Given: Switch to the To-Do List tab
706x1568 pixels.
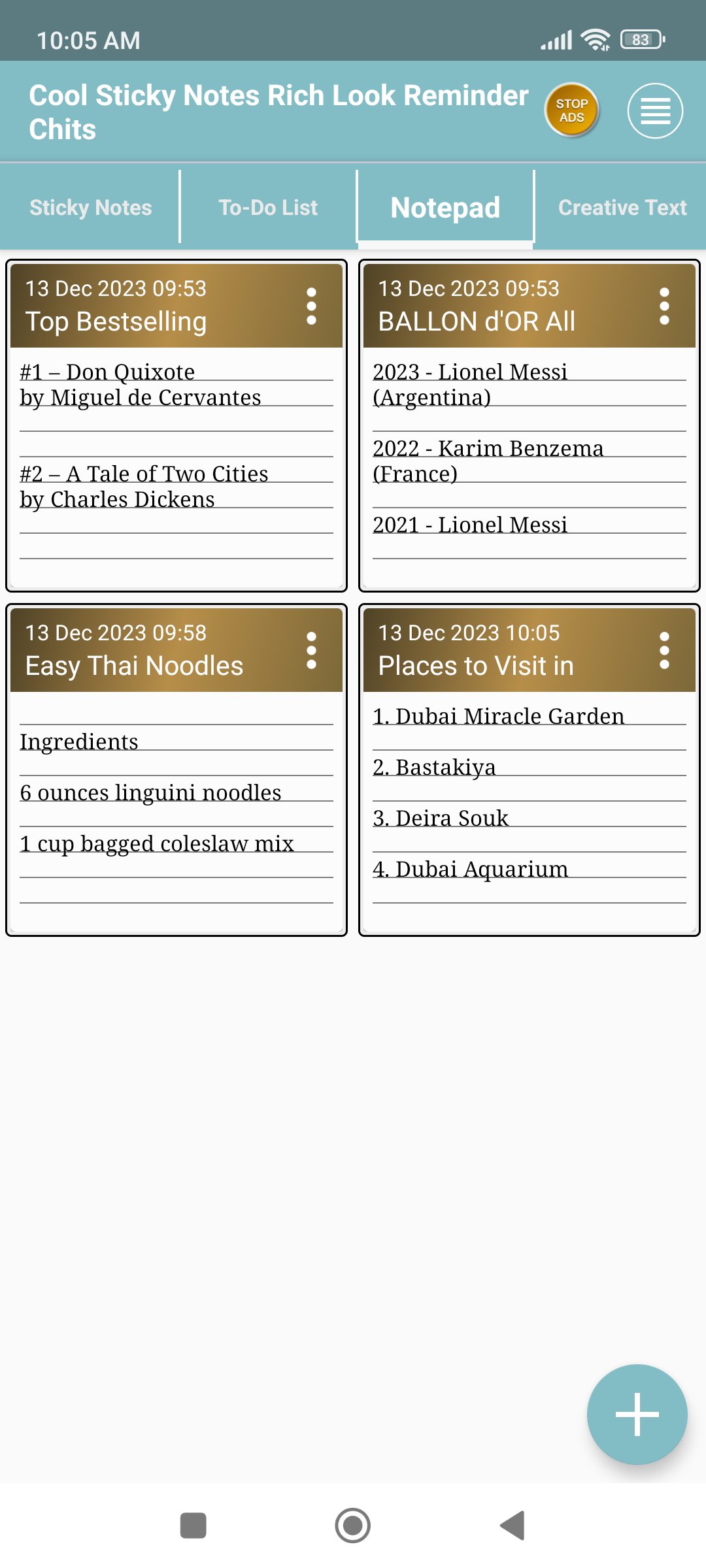Looking at the screenshot, I should (x=268, y=208).
